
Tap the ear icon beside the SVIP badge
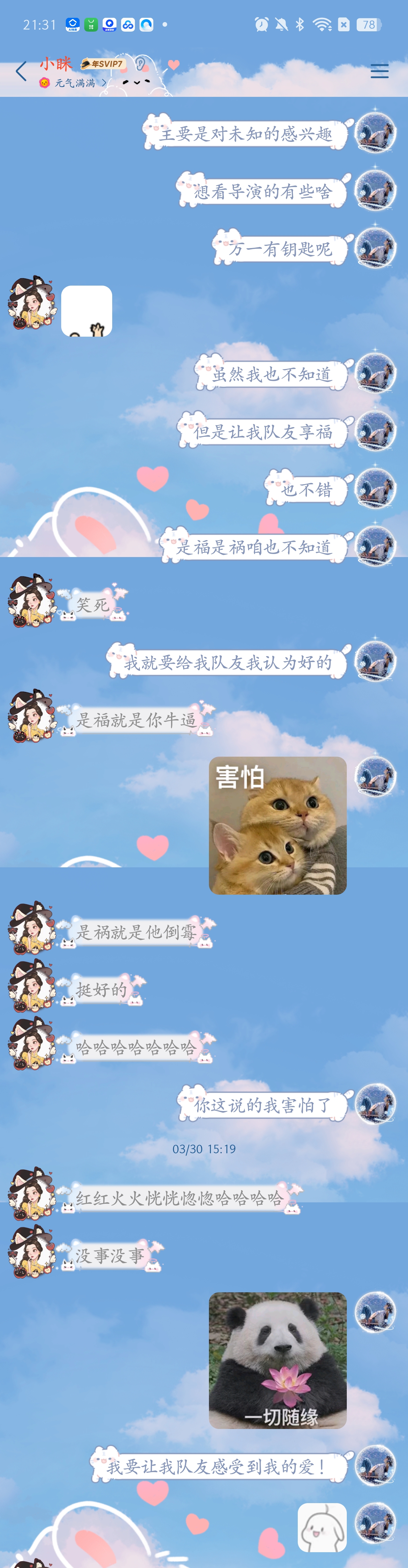pos(140,63)
